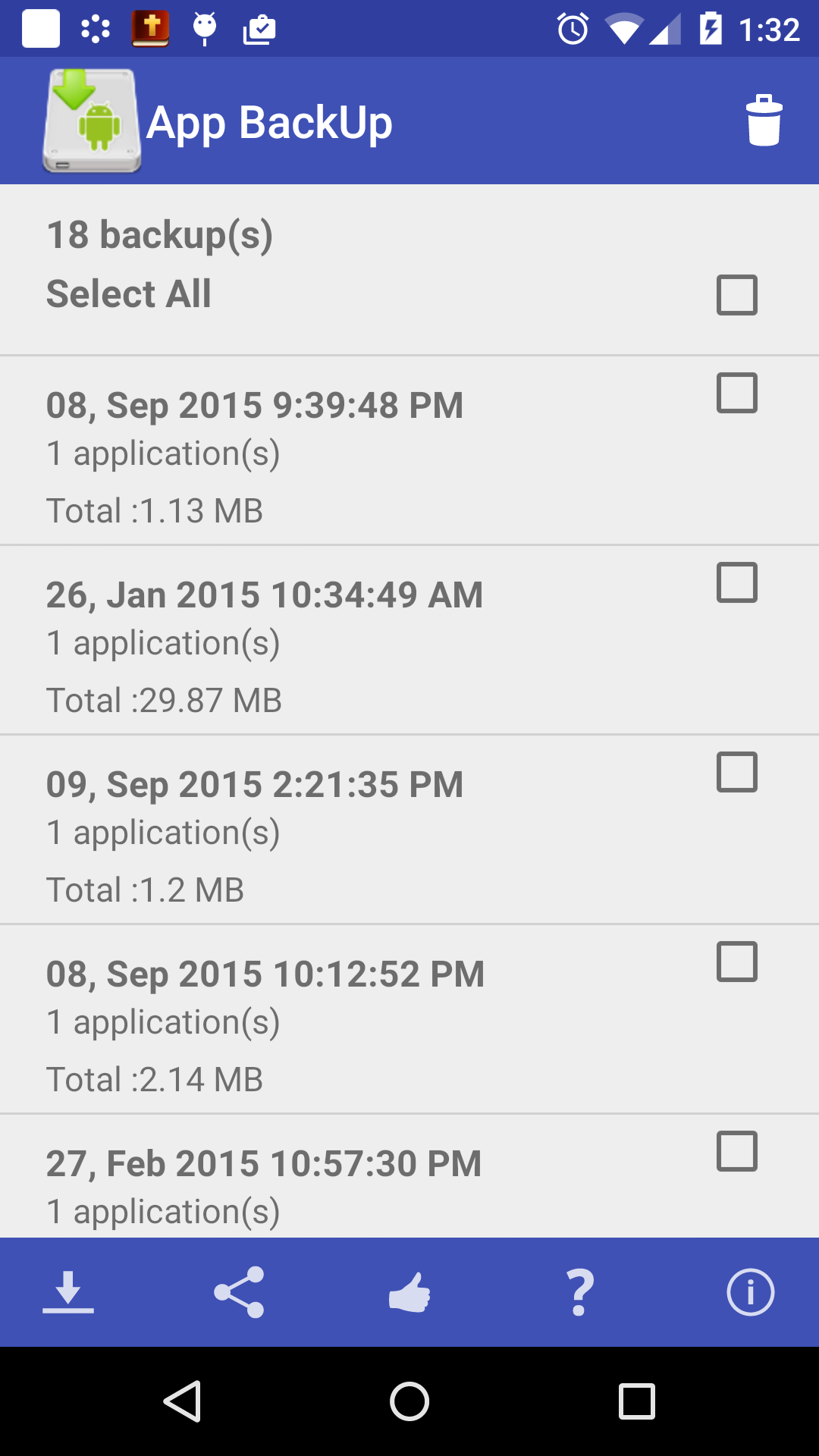Share using the bottom toolbar share icon
Screen dimensions: 819x1456
tap(239, 1292)
